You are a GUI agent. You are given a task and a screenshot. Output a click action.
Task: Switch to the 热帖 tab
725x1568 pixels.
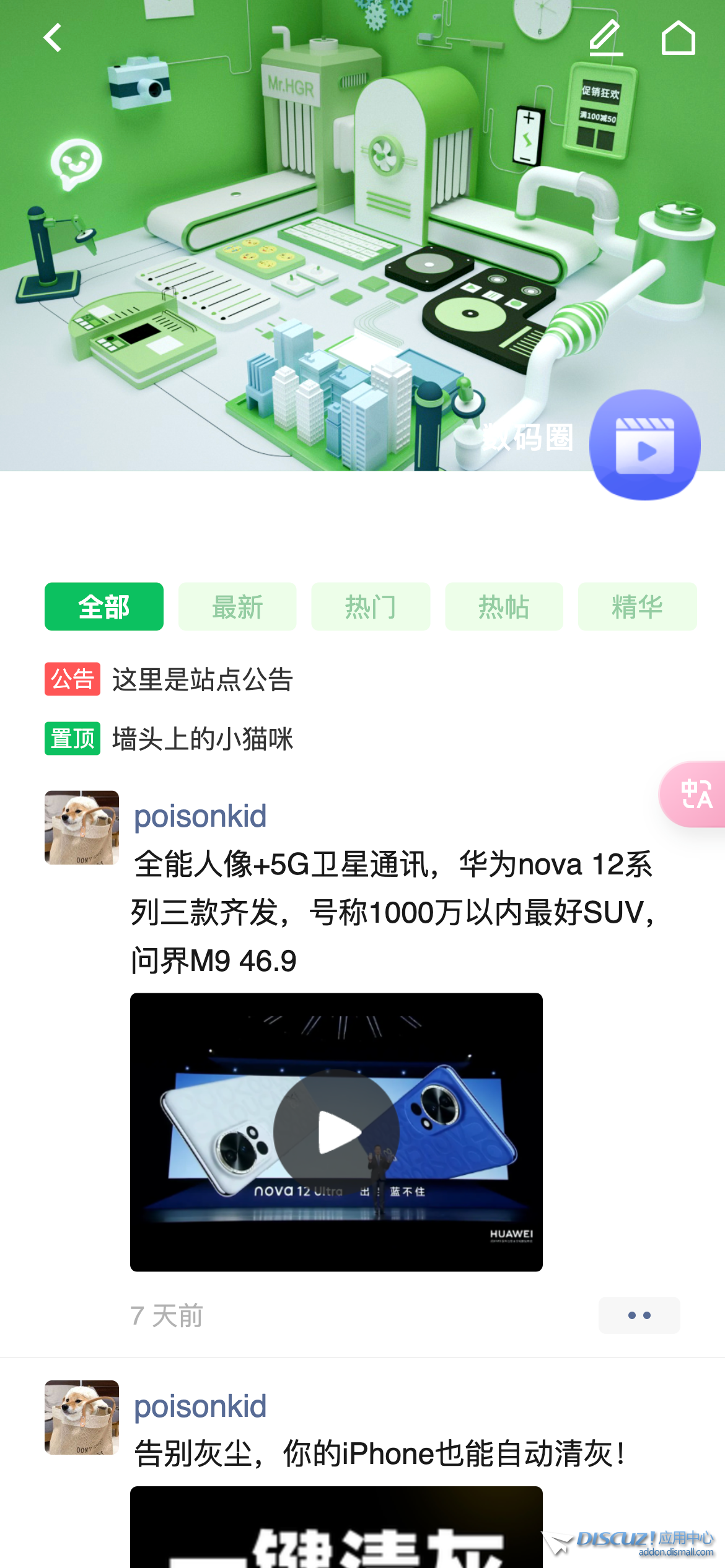click(x=504, y=606)
